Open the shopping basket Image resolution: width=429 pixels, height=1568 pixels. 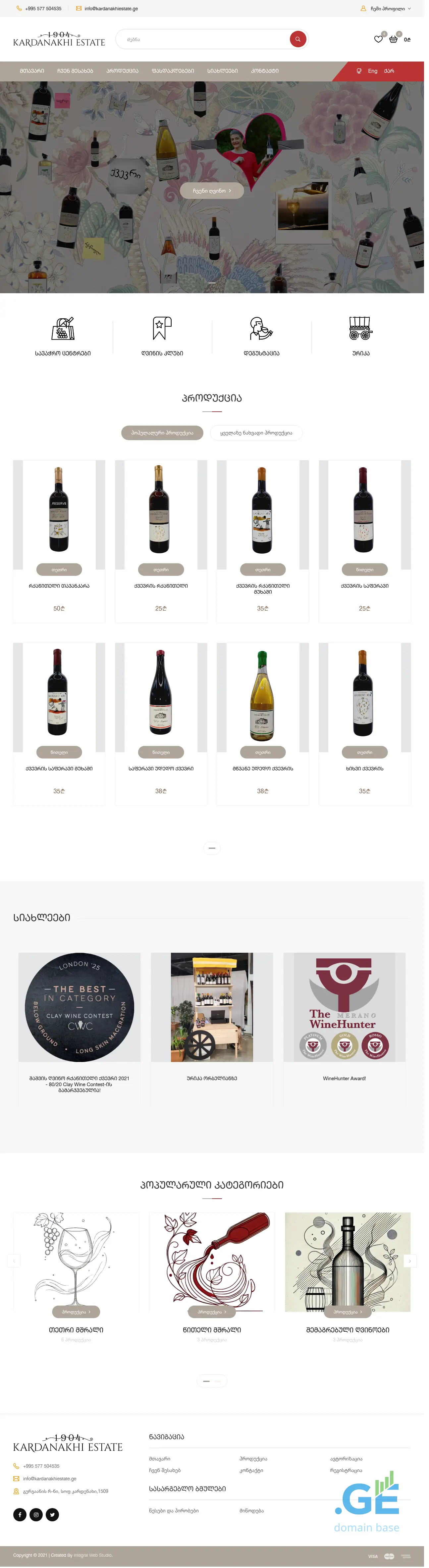pos(393,39)
